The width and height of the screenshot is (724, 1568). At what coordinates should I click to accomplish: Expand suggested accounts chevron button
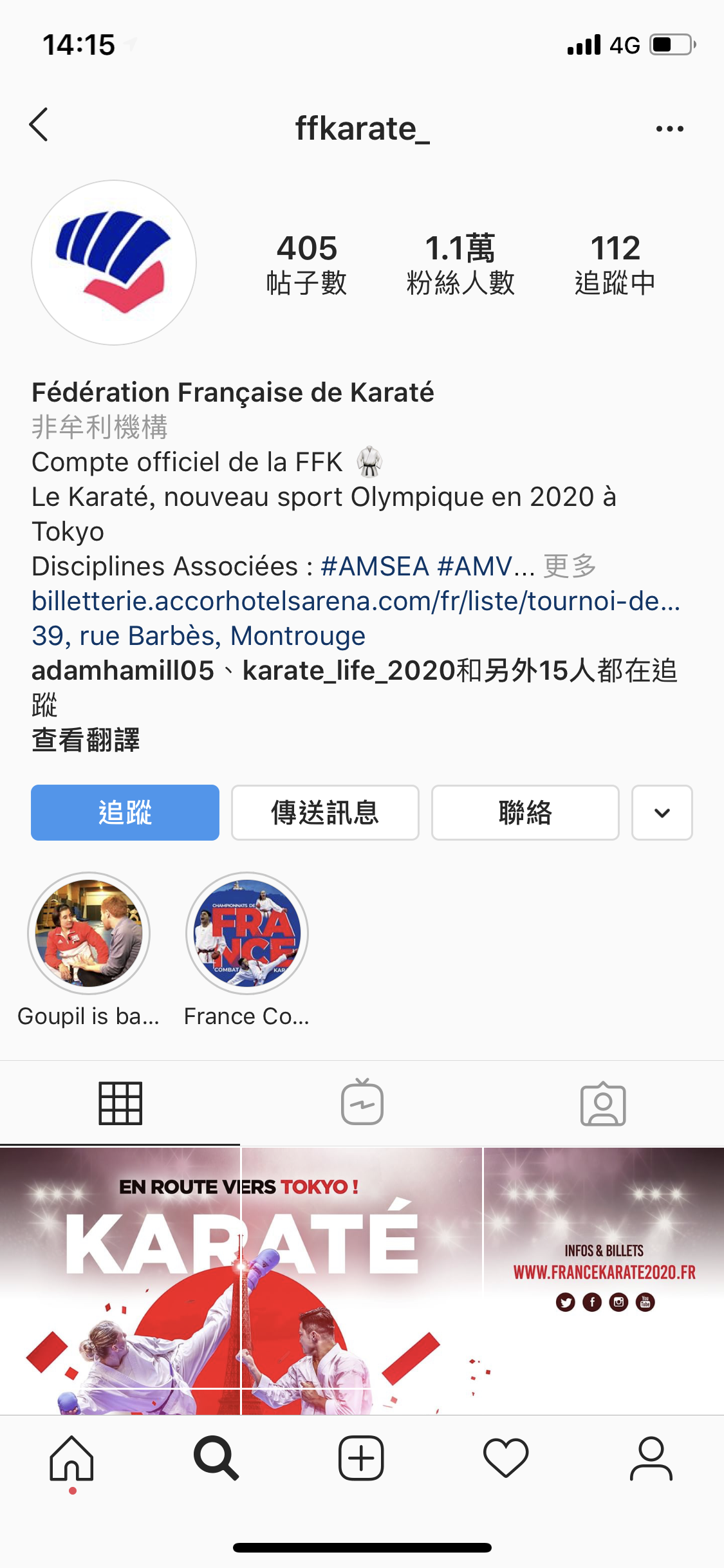(662, 812)
